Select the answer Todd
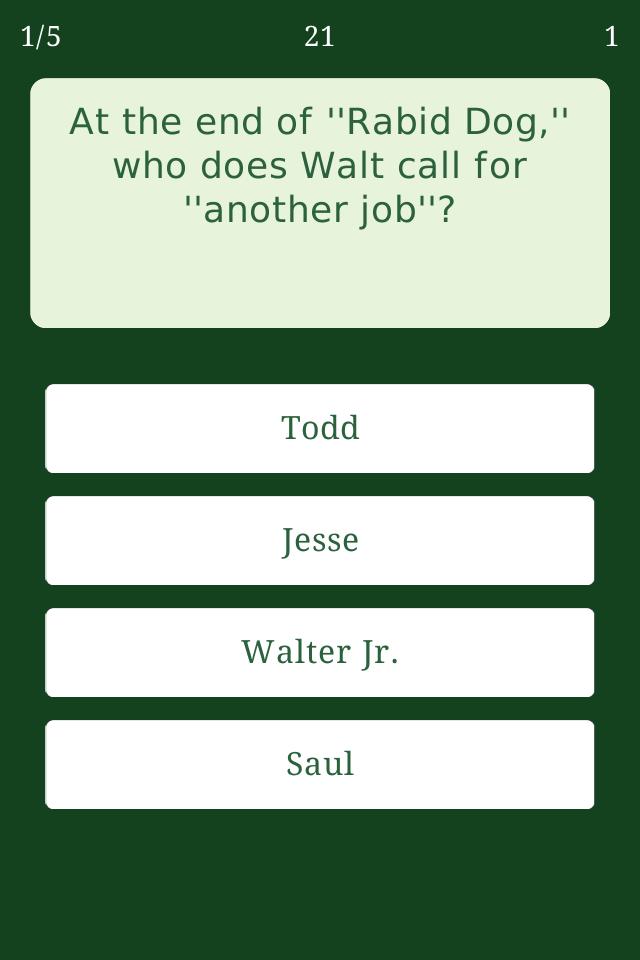This screenshot has height=960, width=640. point(320,428)
